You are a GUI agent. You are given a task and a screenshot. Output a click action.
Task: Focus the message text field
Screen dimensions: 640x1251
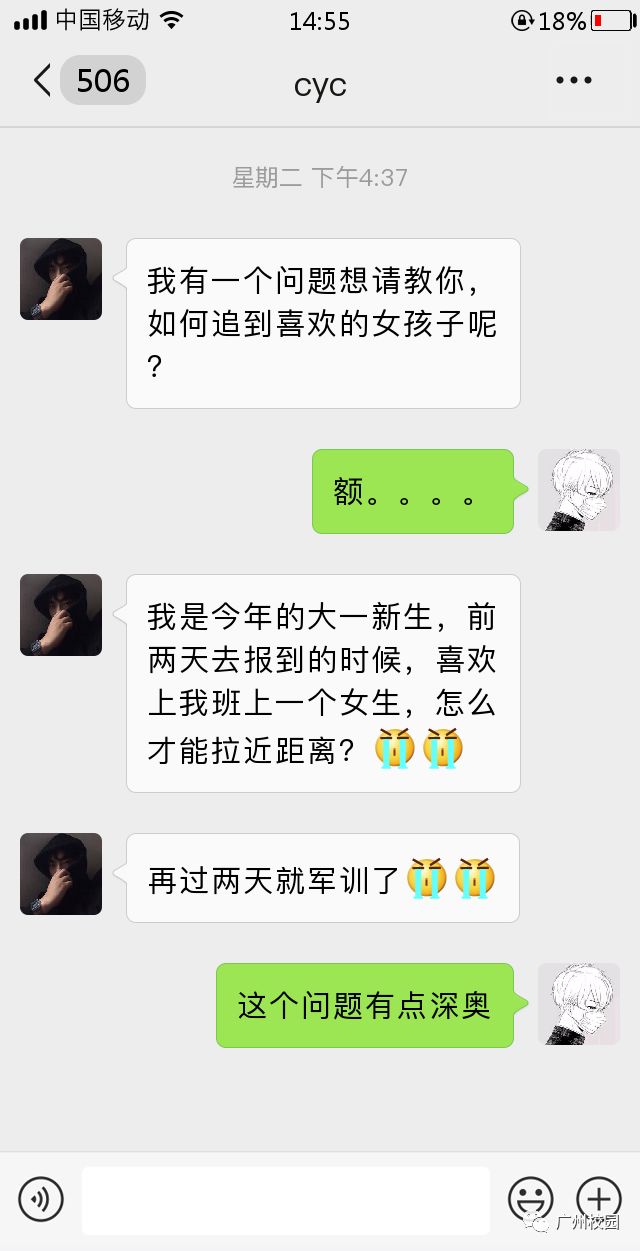[285, 1199]
